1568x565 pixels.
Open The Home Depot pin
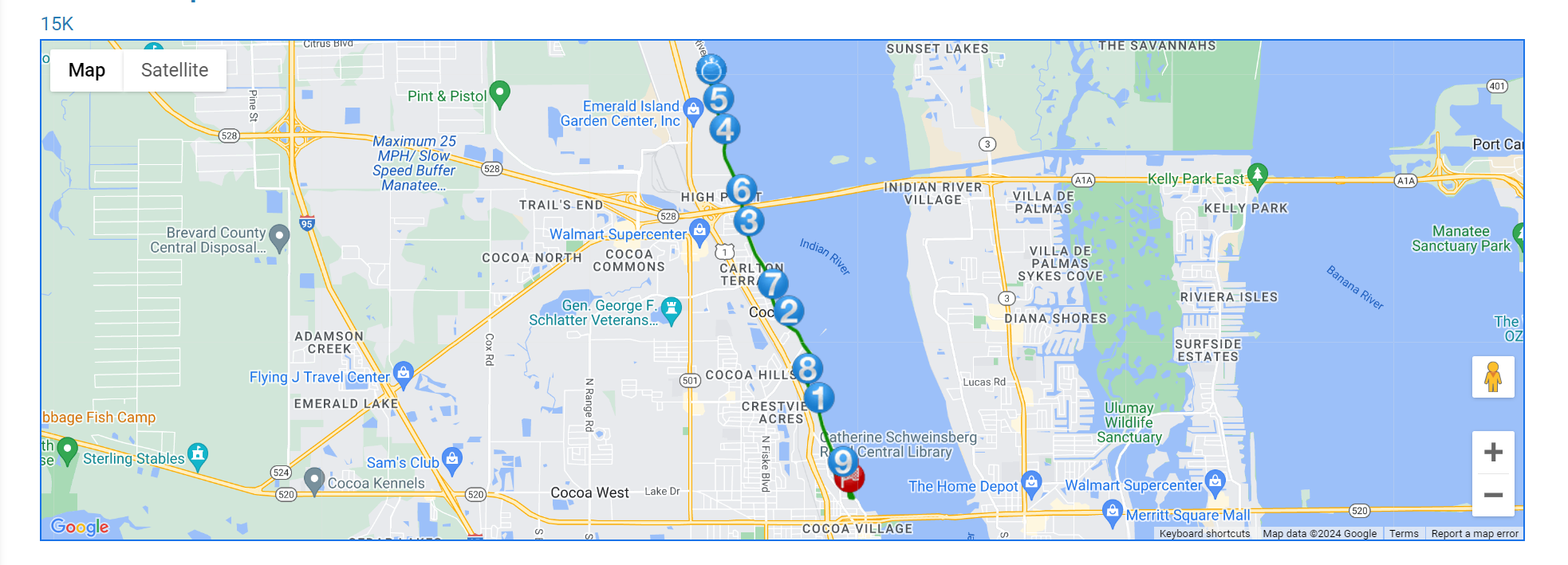(1031, 482)
